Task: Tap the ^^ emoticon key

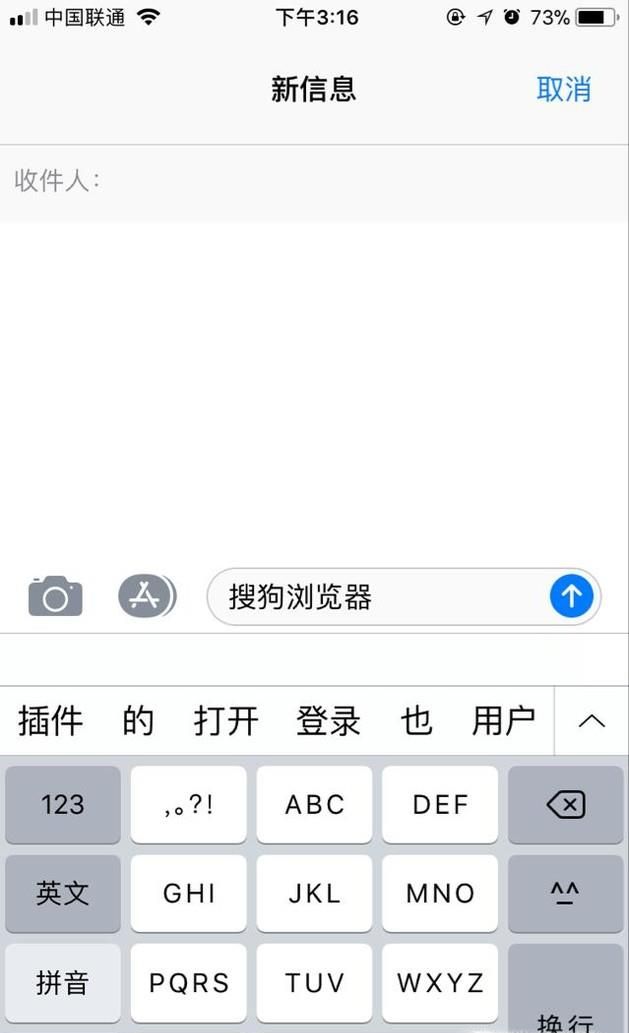Action: (x=566, y=893)
